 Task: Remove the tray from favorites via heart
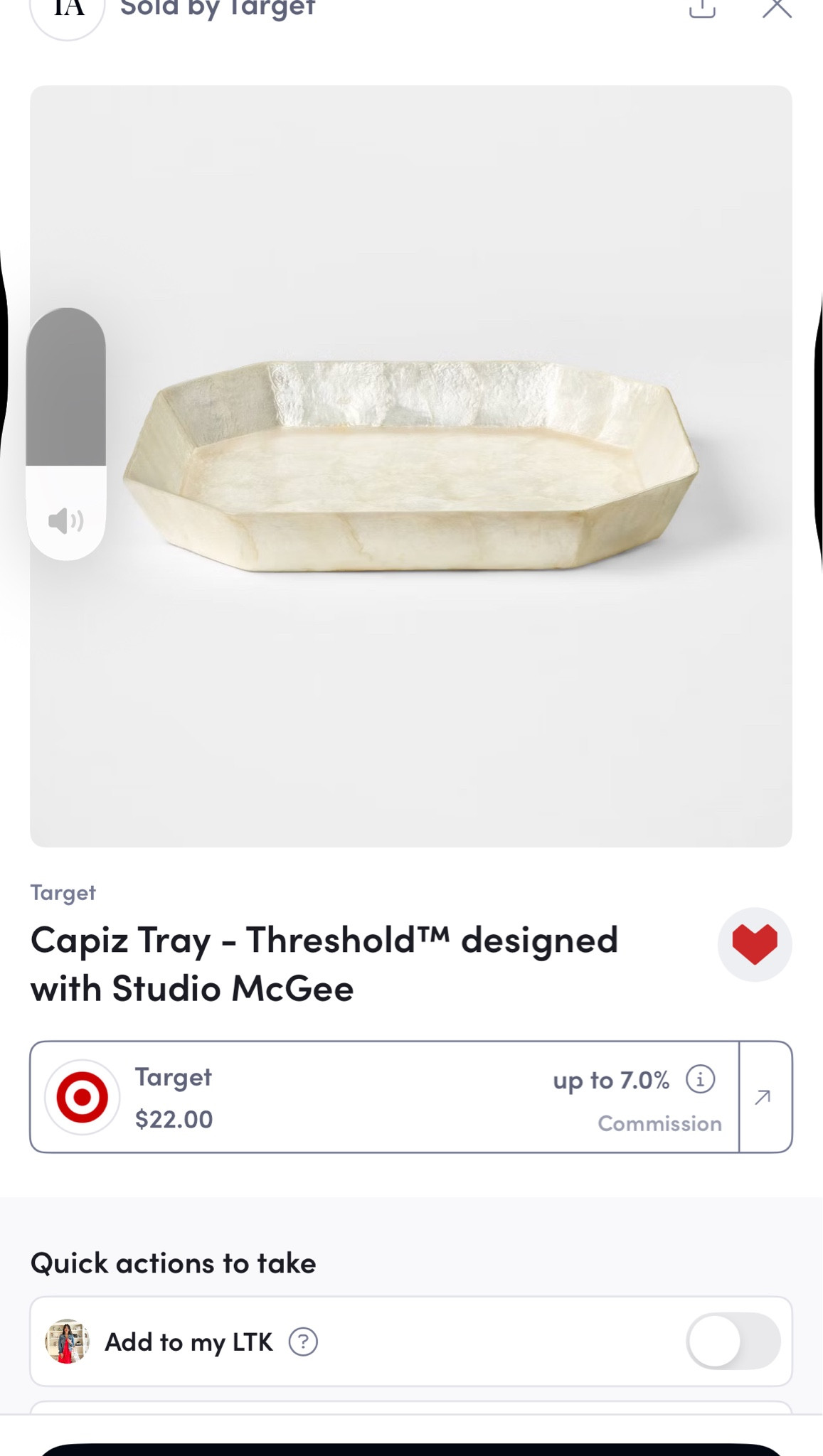tap(754, 945)
